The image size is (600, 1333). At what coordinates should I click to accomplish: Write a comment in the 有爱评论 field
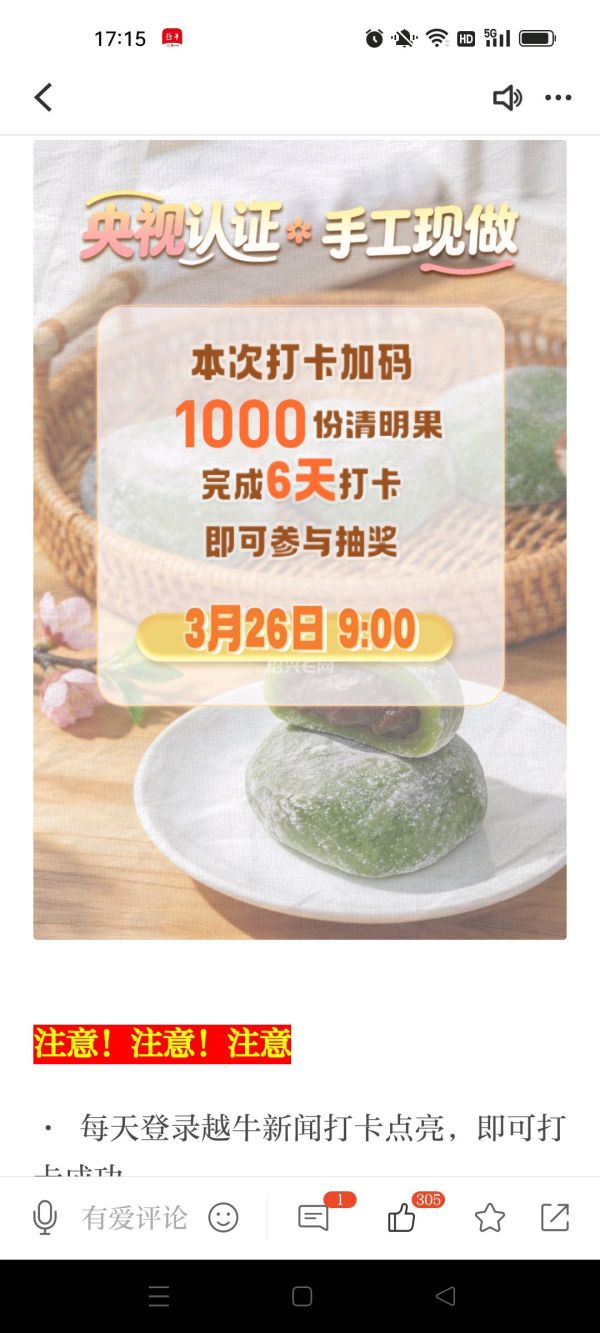(135, 1217)
